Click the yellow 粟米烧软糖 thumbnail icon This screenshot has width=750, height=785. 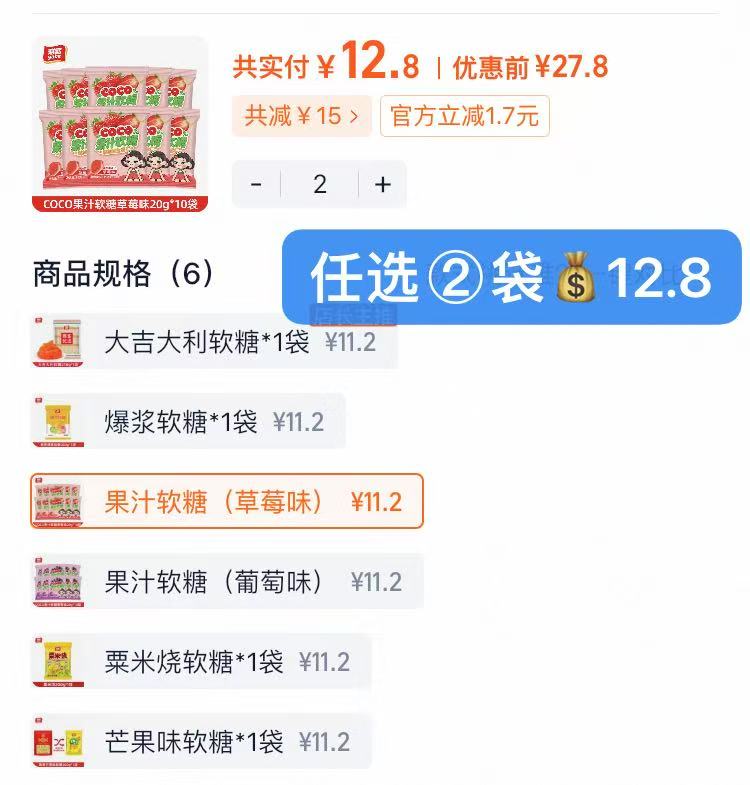(x=55, y=661)
